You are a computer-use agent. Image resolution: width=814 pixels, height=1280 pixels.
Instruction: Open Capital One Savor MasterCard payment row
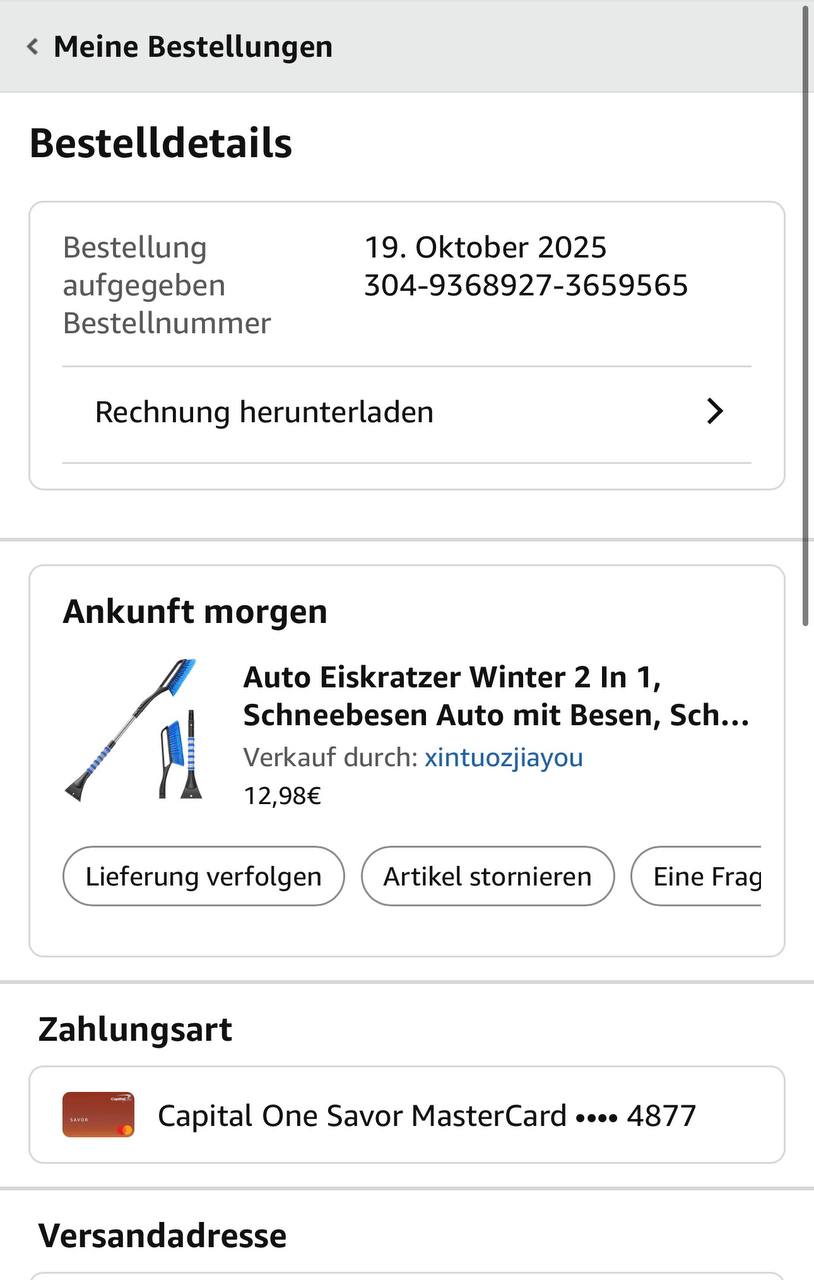pos(407,1115)
